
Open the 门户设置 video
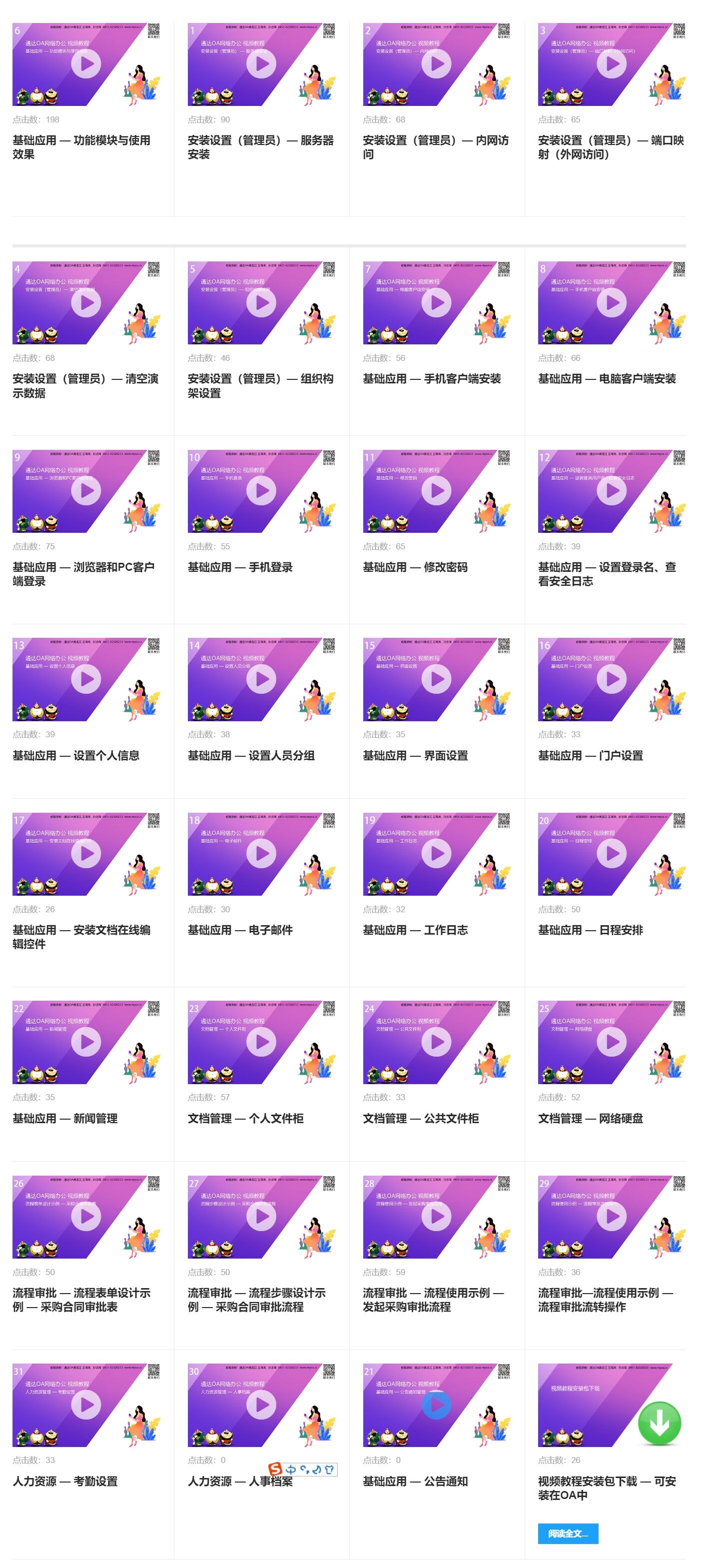[x=612, y=679]
